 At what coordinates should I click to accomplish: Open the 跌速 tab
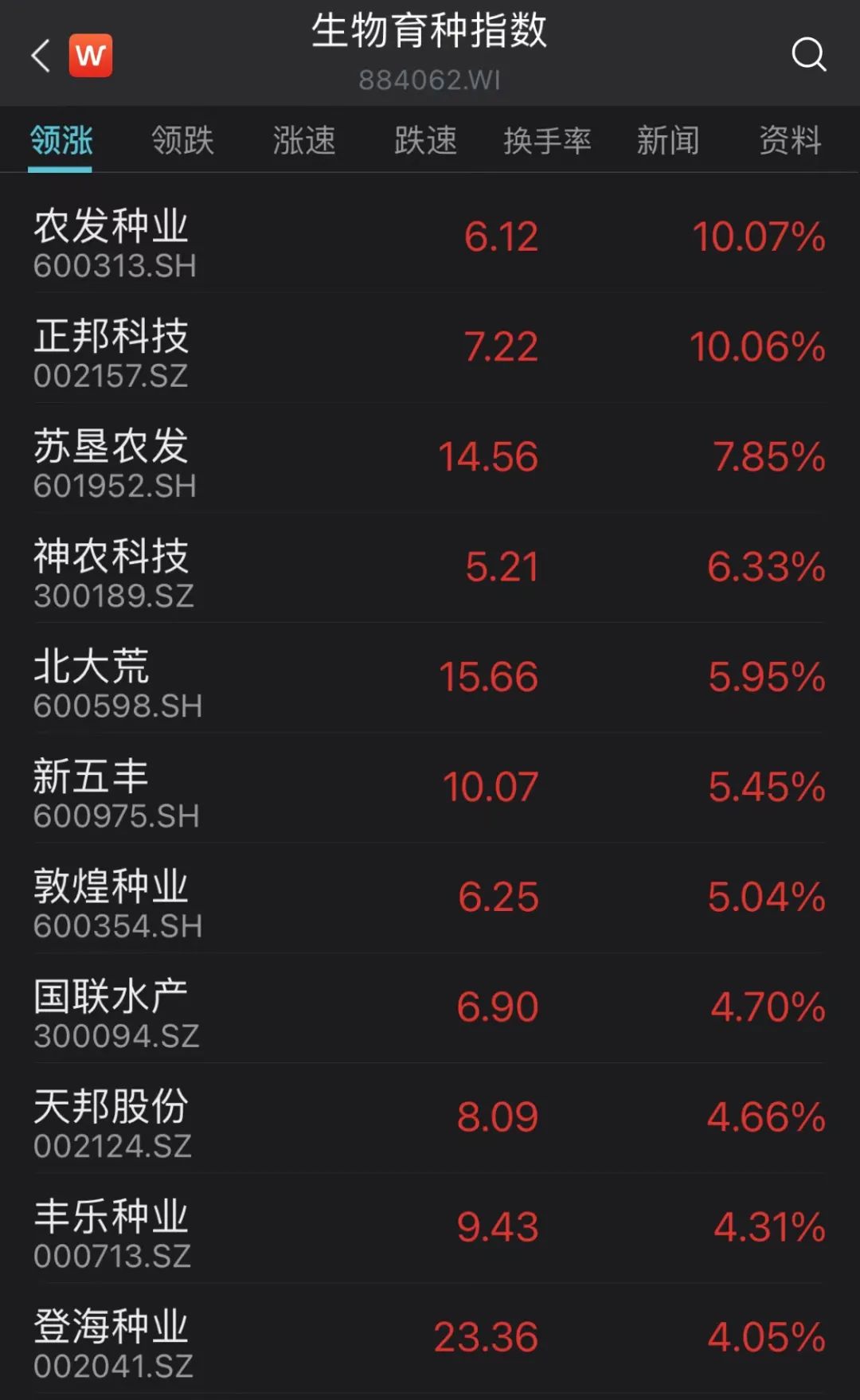click(x=424, y=142)
